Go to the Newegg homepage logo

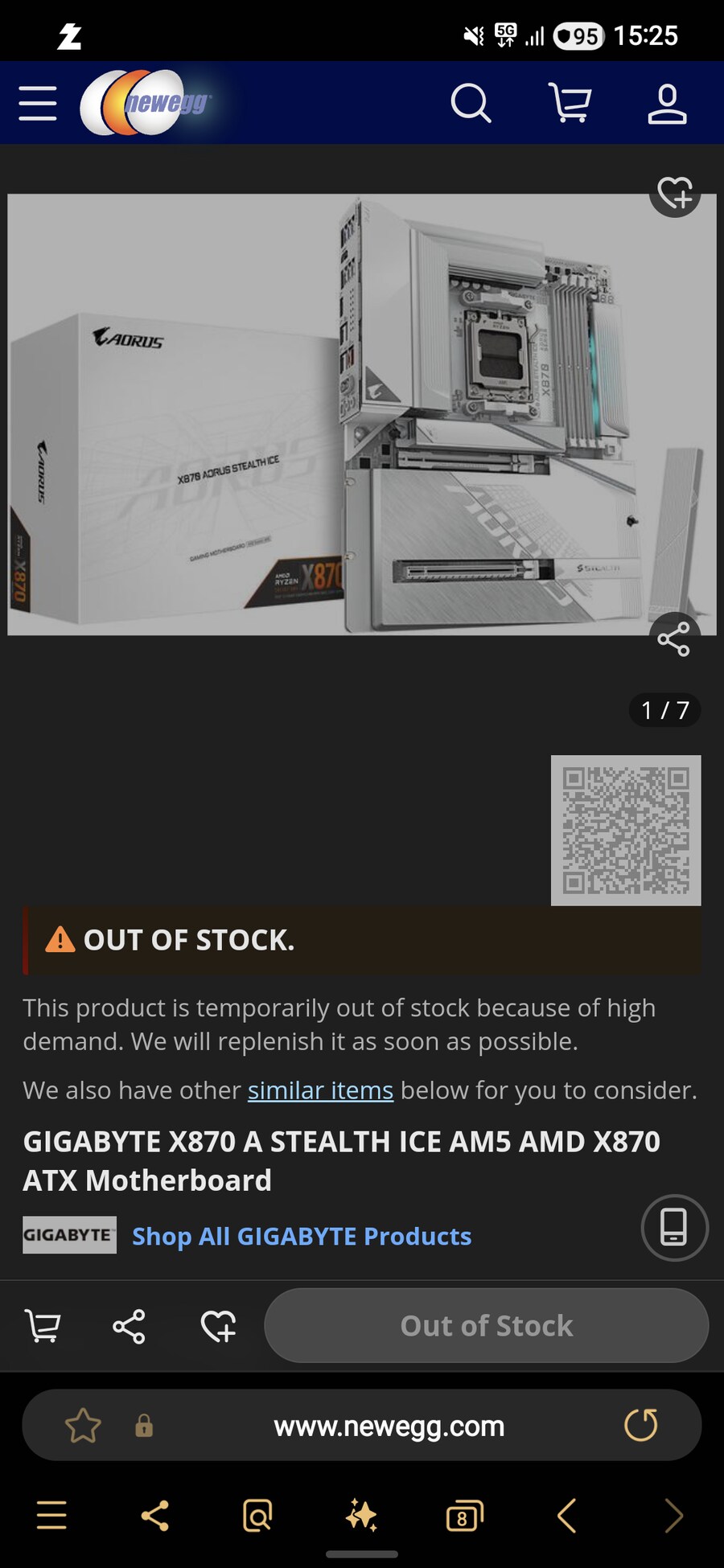tap(146, 104)
